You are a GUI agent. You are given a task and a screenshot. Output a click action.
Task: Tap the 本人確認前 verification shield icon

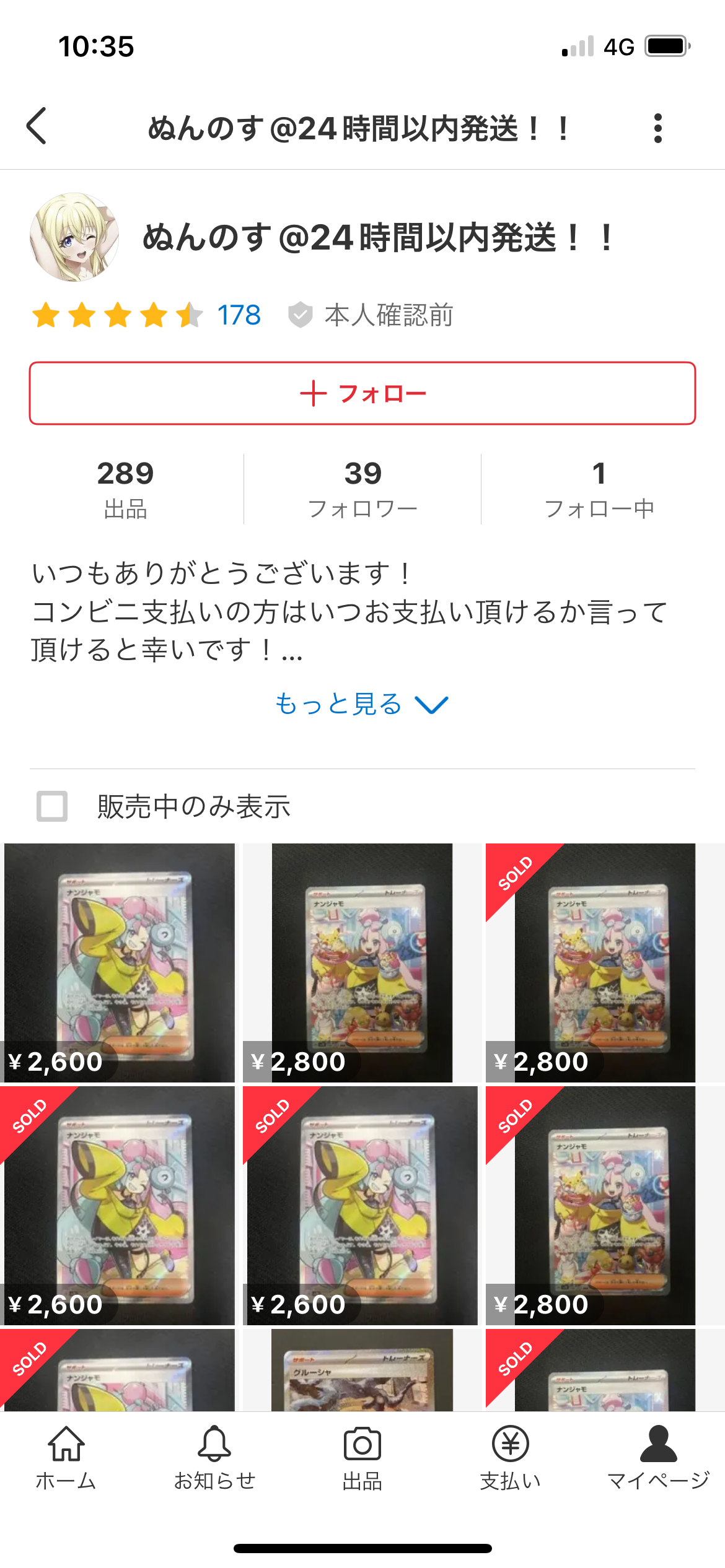(x=302, y=315)
